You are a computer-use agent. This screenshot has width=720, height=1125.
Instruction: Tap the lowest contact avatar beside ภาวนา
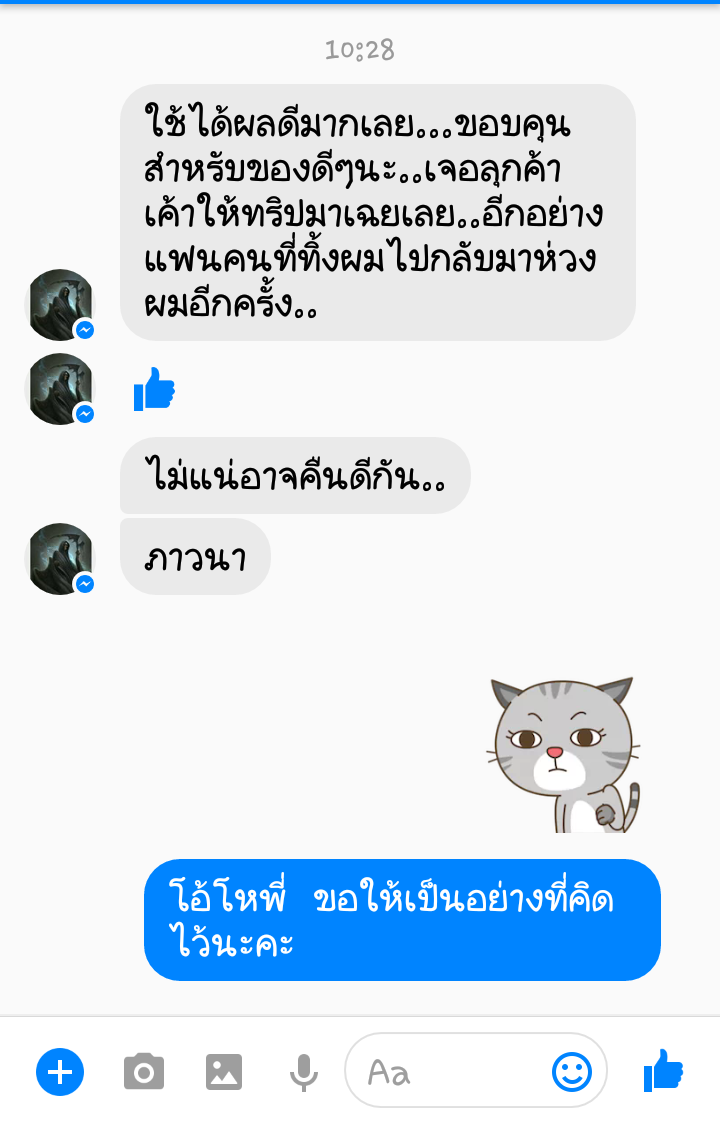(58, 558)
